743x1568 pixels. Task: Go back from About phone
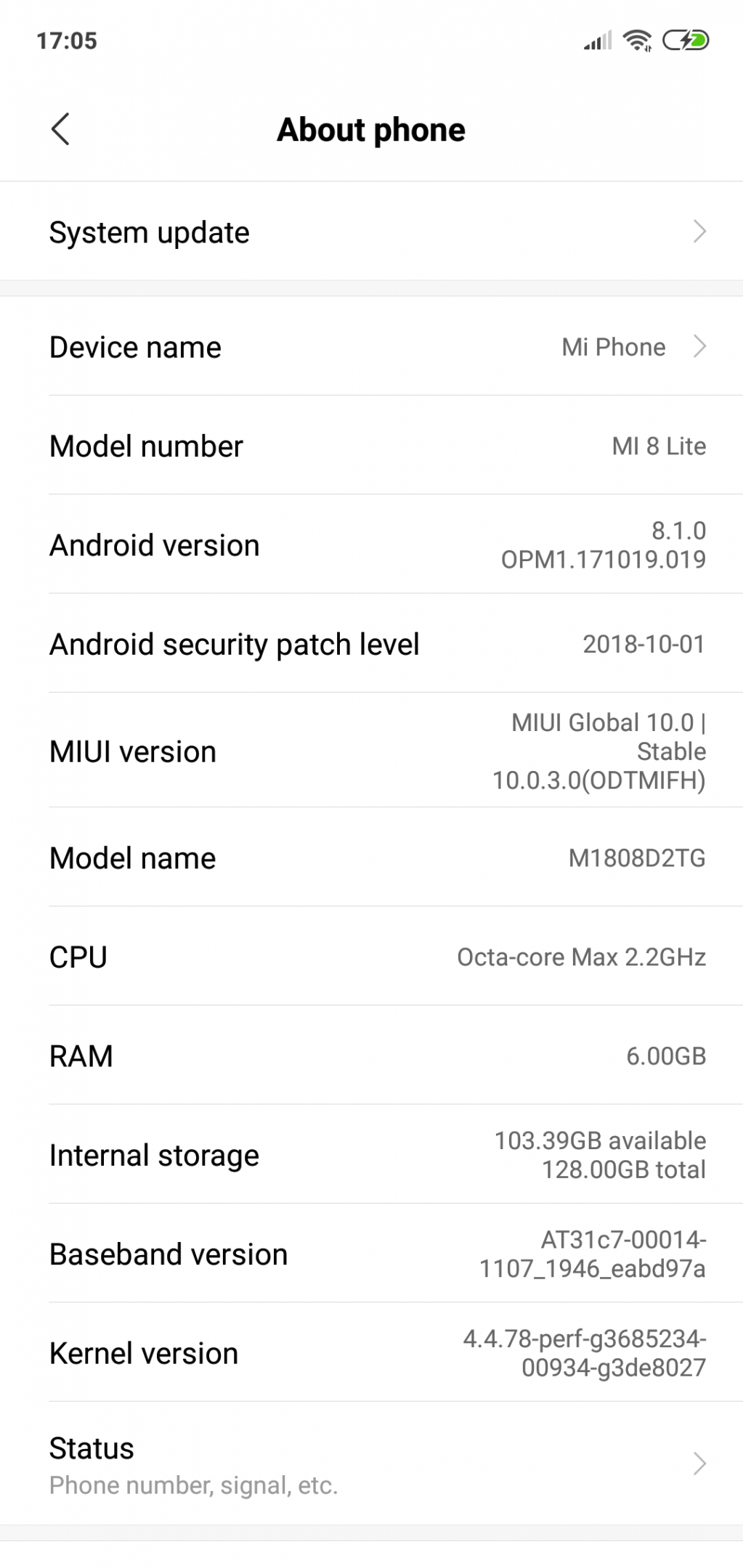[60, 130]
